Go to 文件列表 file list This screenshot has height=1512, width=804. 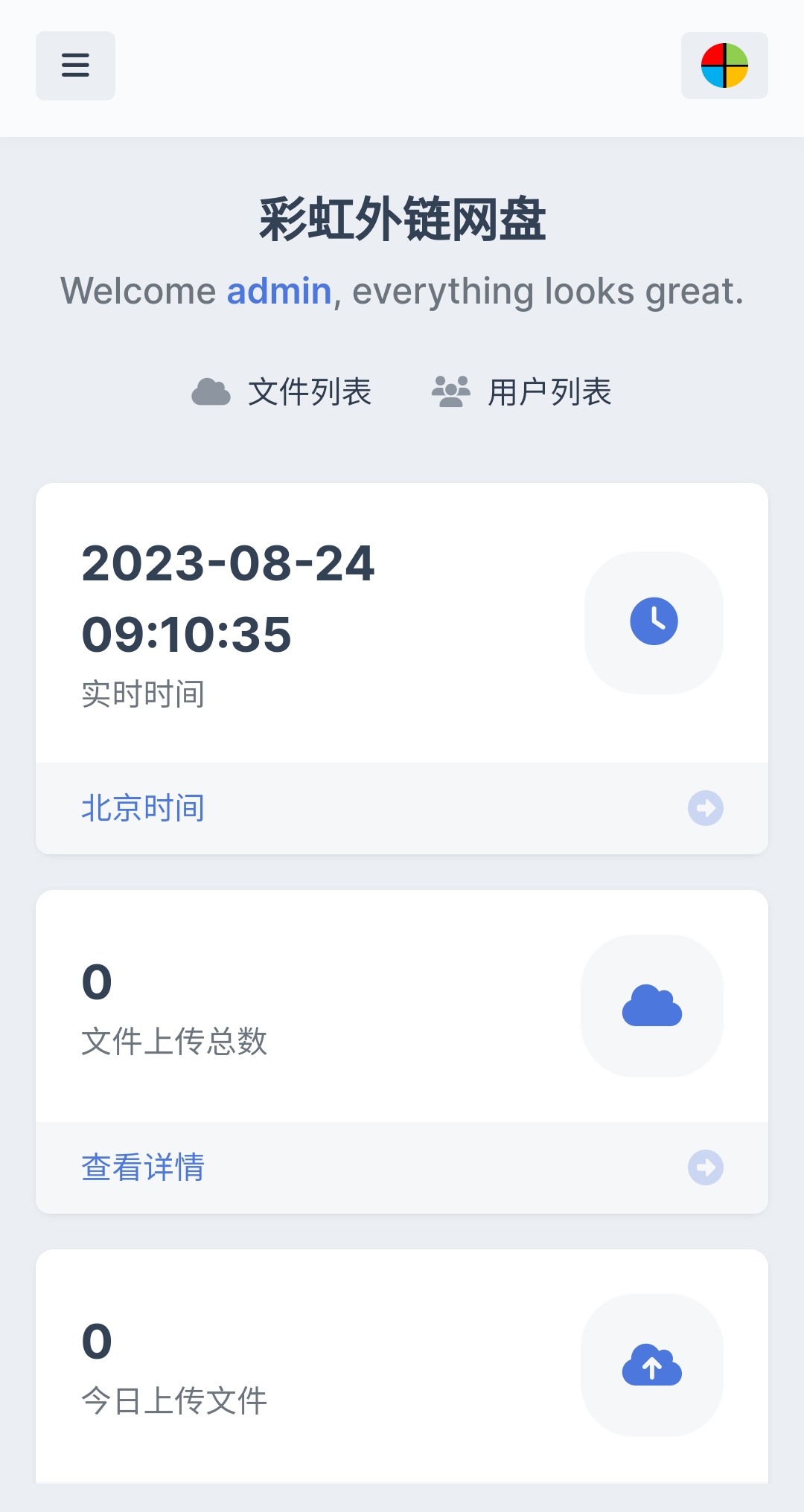pos(282,392)
